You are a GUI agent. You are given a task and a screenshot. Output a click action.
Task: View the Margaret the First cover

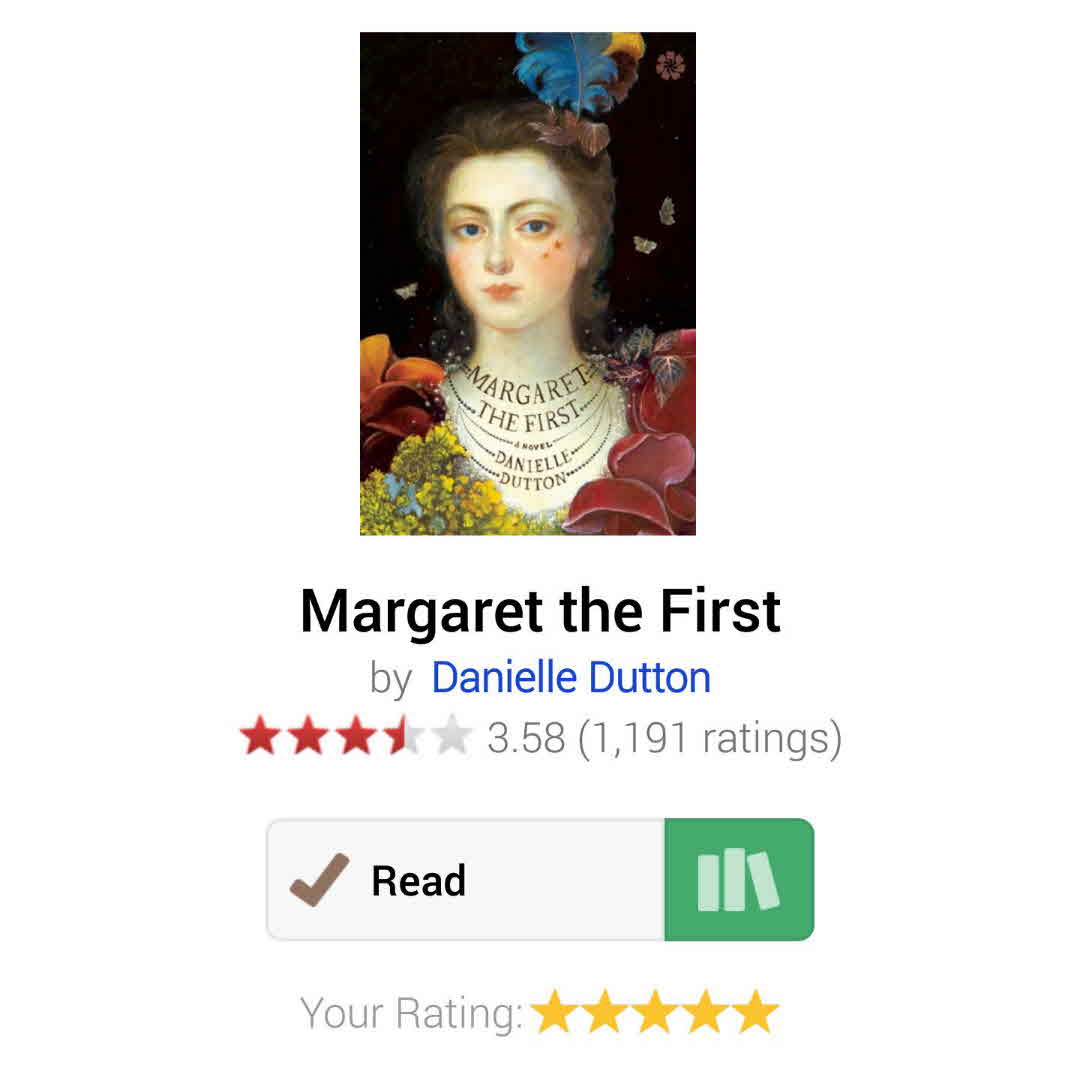tap(527, 284)
